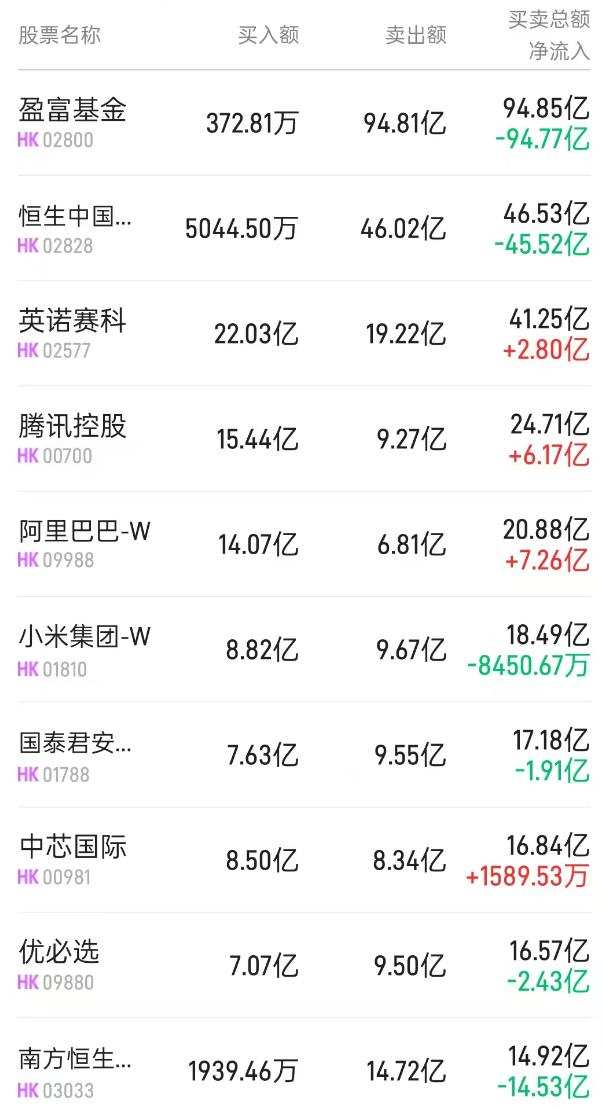The height and width of the screenshot is (1109, 603).
Task: Select 南方恒生 HK 03033 row
Action: [304, 1064]
